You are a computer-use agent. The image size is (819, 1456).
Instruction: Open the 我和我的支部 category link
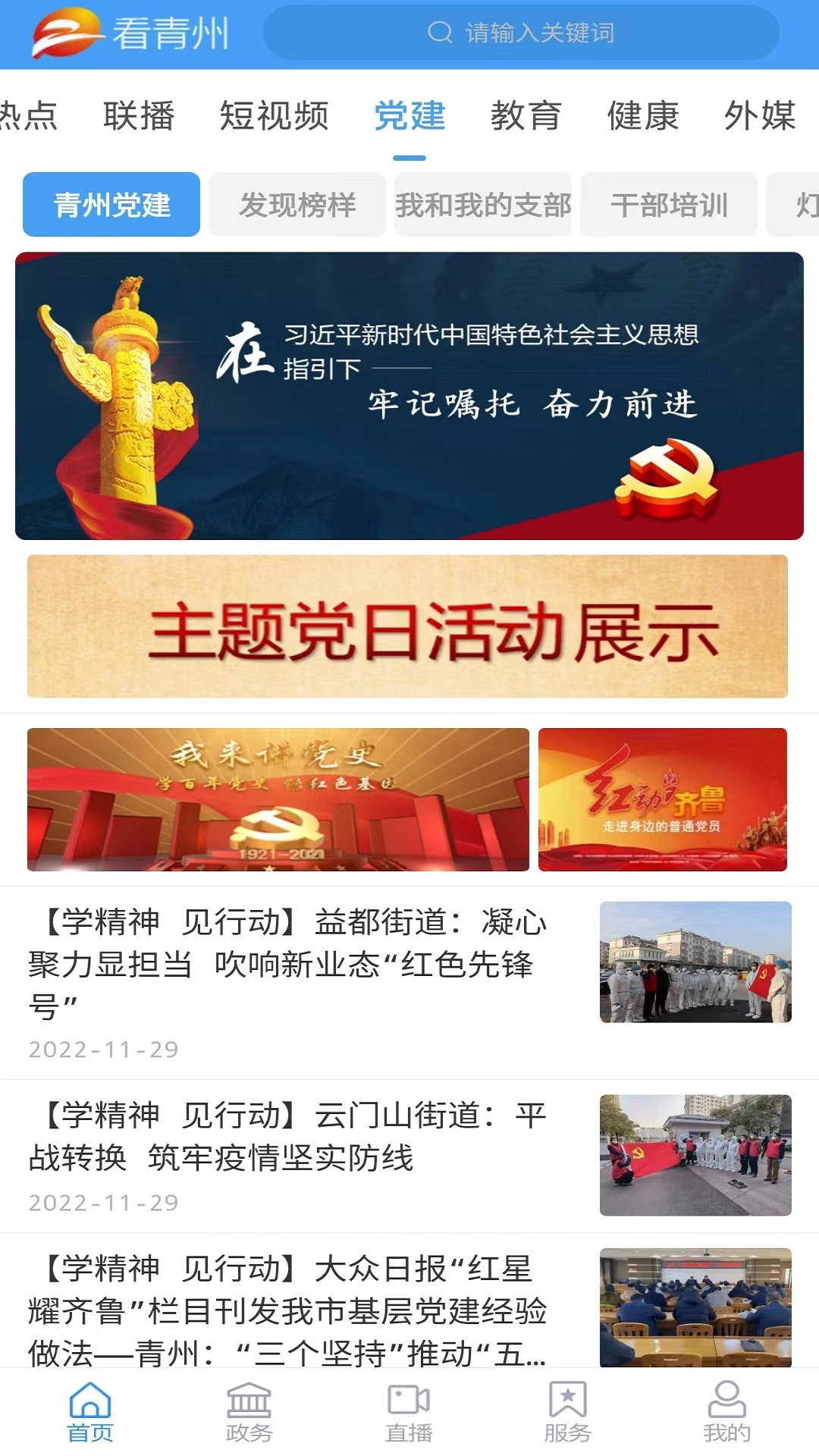pyautogui.click(x=483, y=203)
